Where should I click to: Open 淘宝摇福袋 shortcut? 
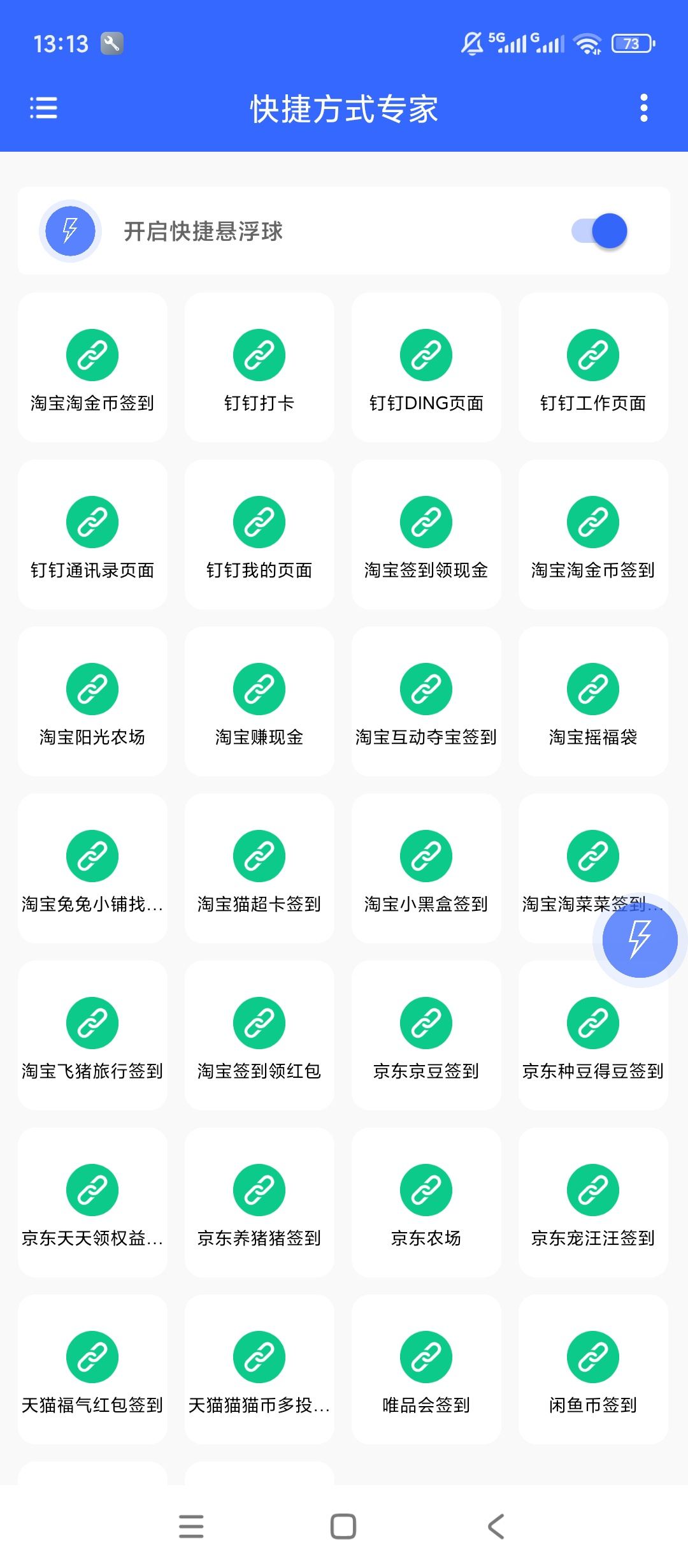click(593, 702)
